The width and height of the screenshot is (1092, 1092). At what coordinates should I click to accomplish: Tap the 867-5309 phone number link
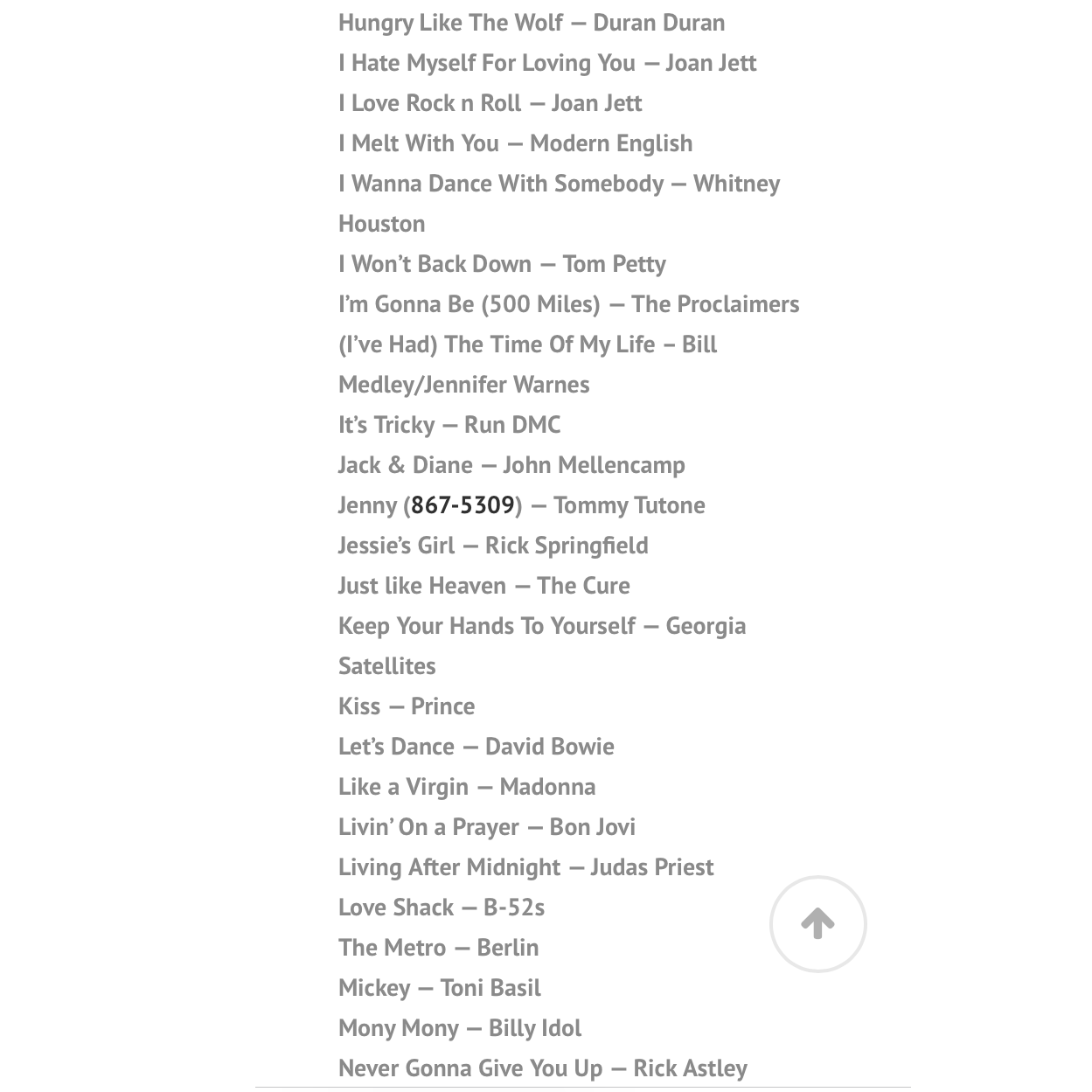pos(463,505)
